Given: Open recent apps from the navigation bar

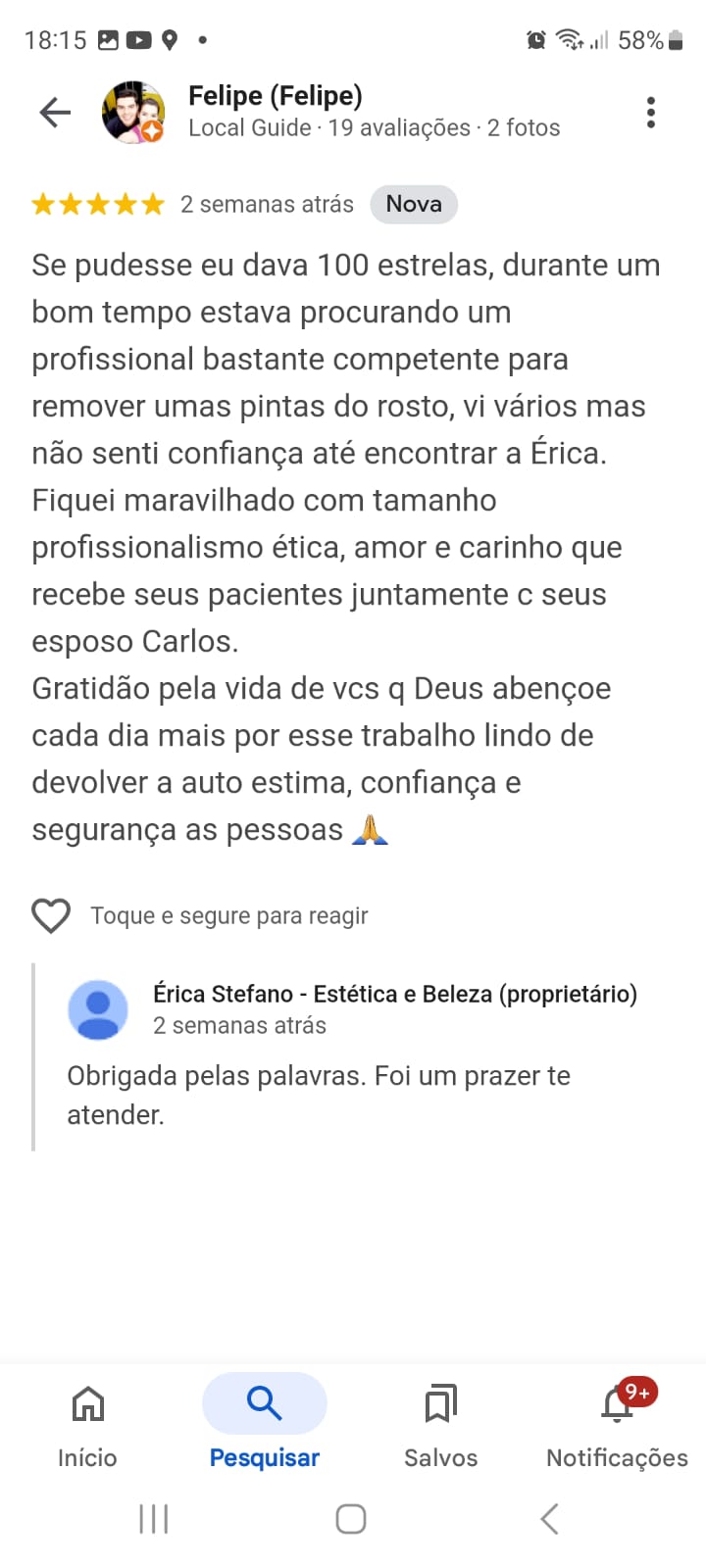Looking at the screenshot, I should click(x=154, y=1519).
